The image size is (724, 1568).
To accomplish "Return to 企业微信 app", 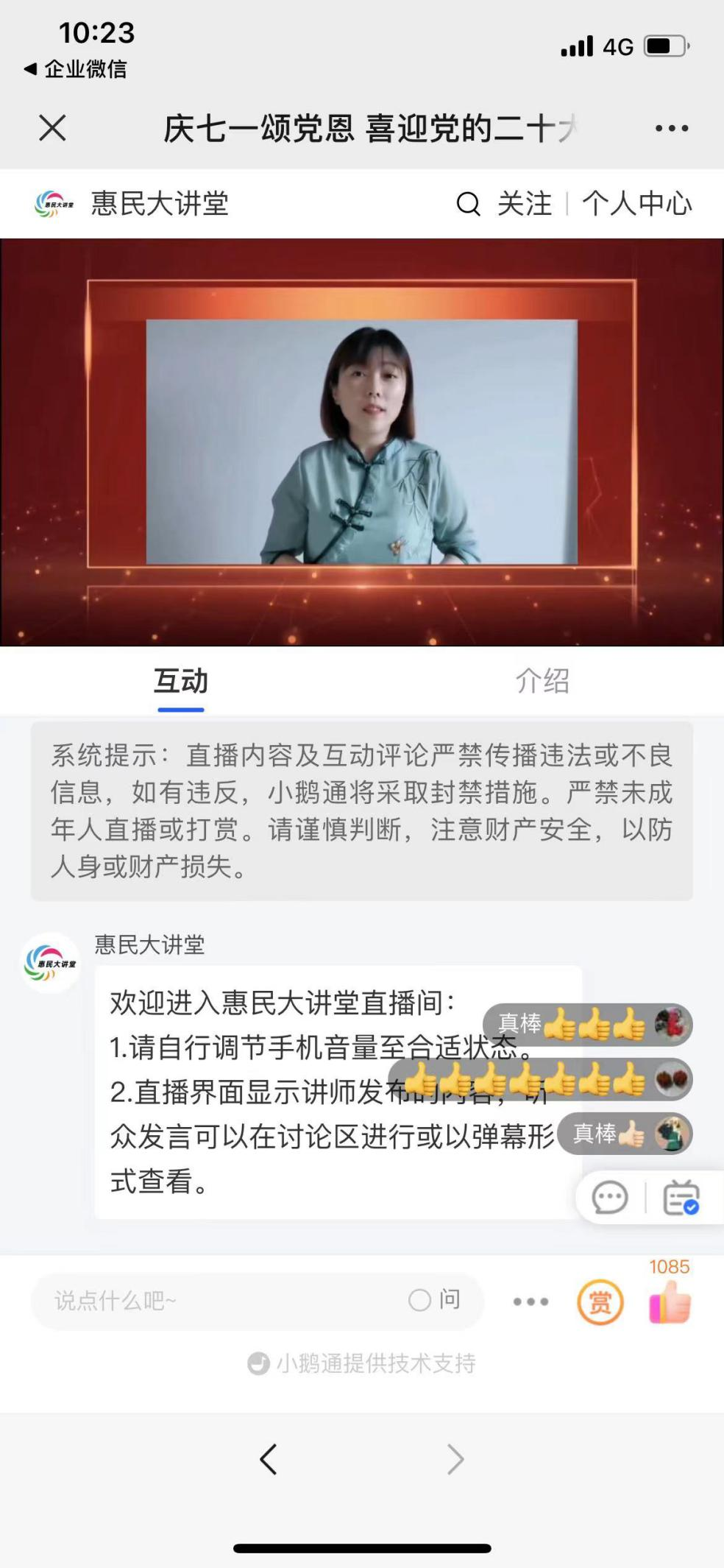I will coord(76,69).
